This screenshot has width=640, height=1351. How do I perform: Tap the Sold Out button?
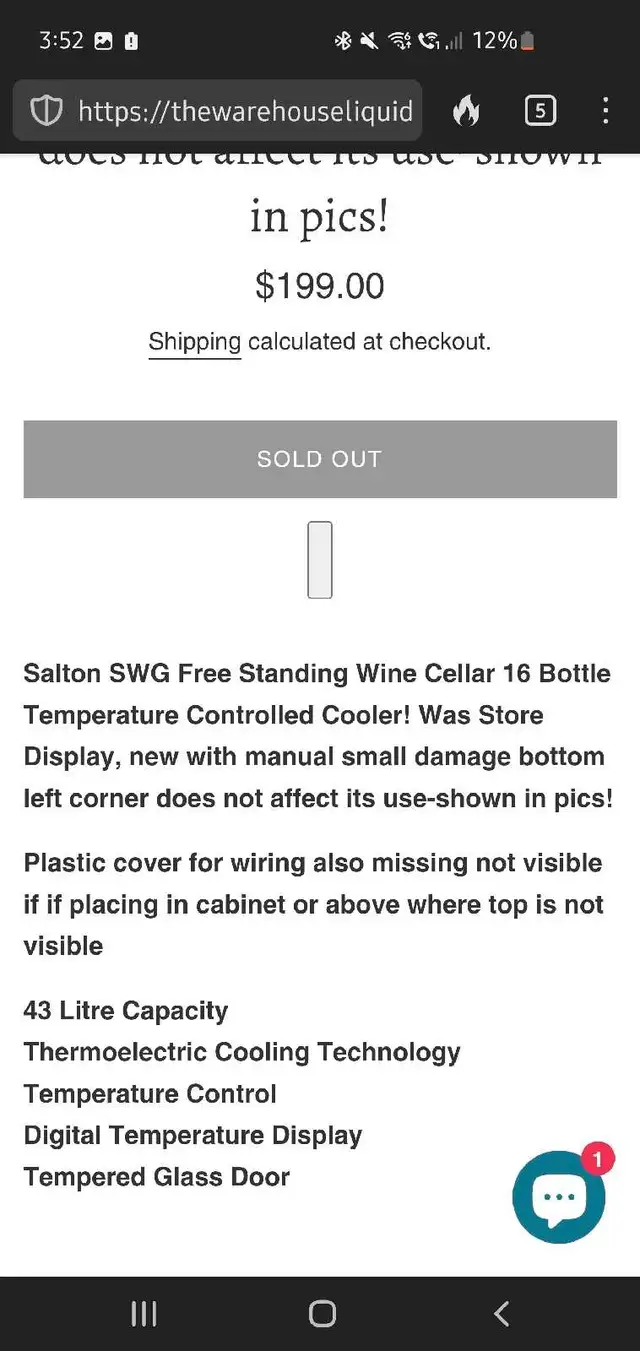(x=320, y=459)
